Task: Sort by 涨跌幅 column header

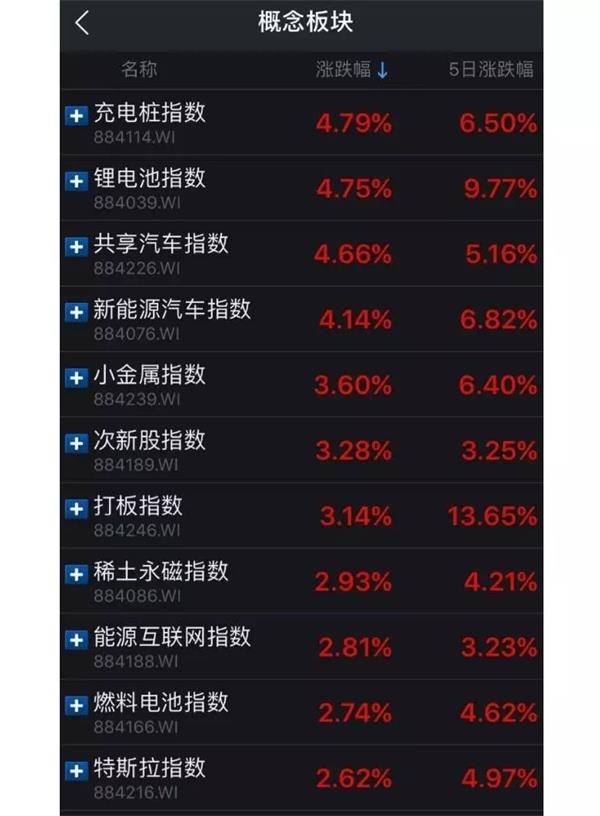Action: pos(352,70)
